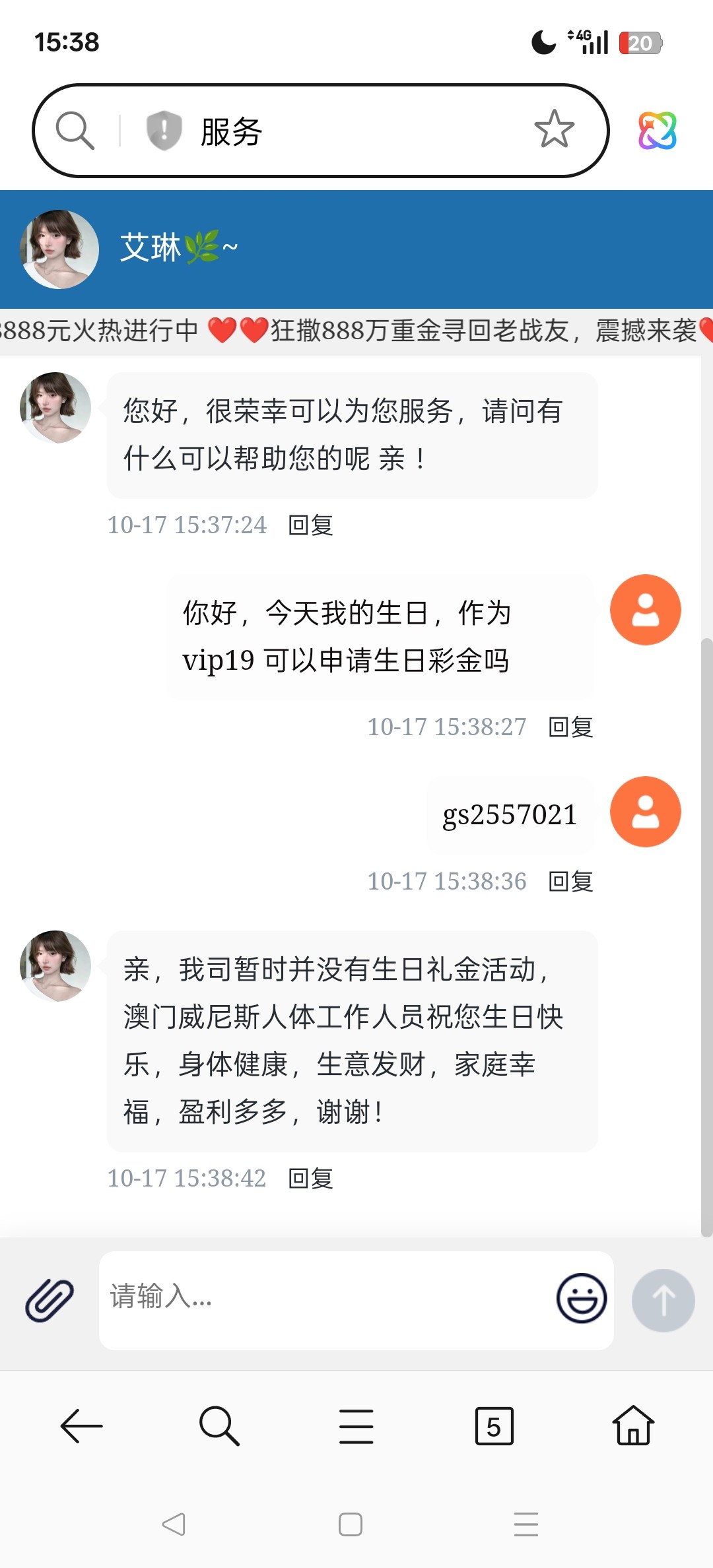Tap the 服务 address bar title
The image size is (713, 1568).
coord(232,131)
